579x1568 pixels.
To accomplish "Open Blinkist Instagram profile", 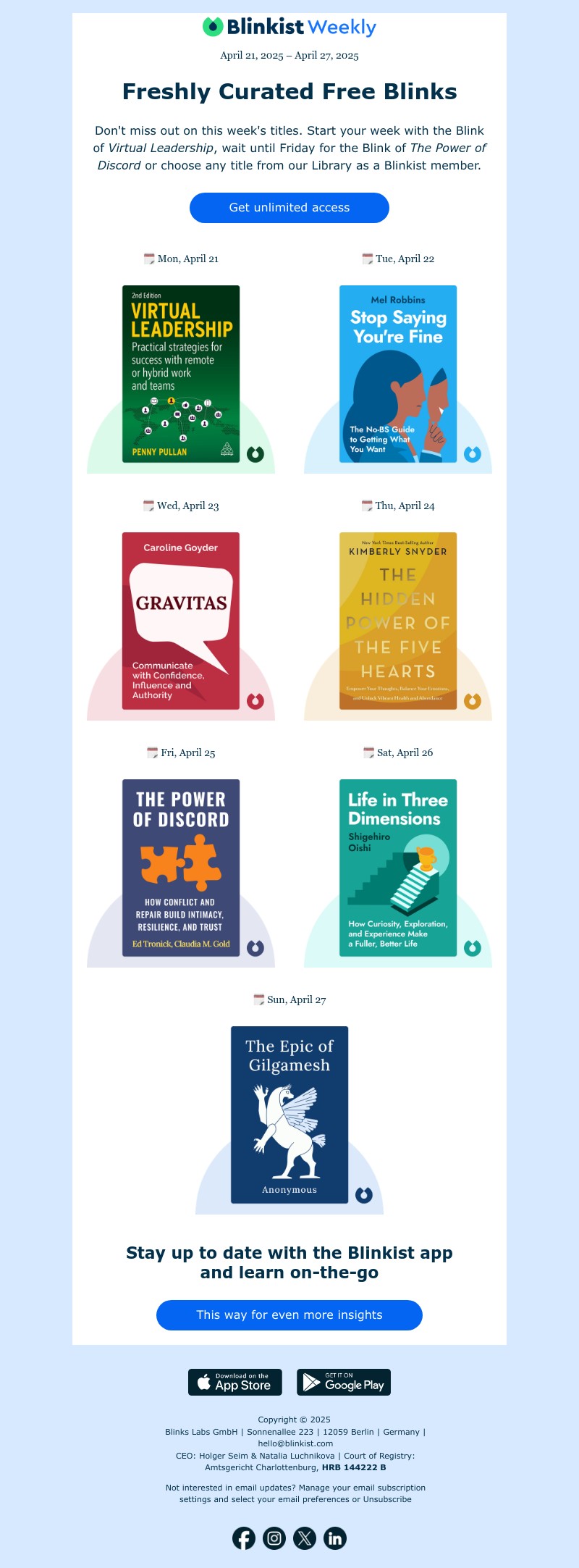I will pos(274,1538).
